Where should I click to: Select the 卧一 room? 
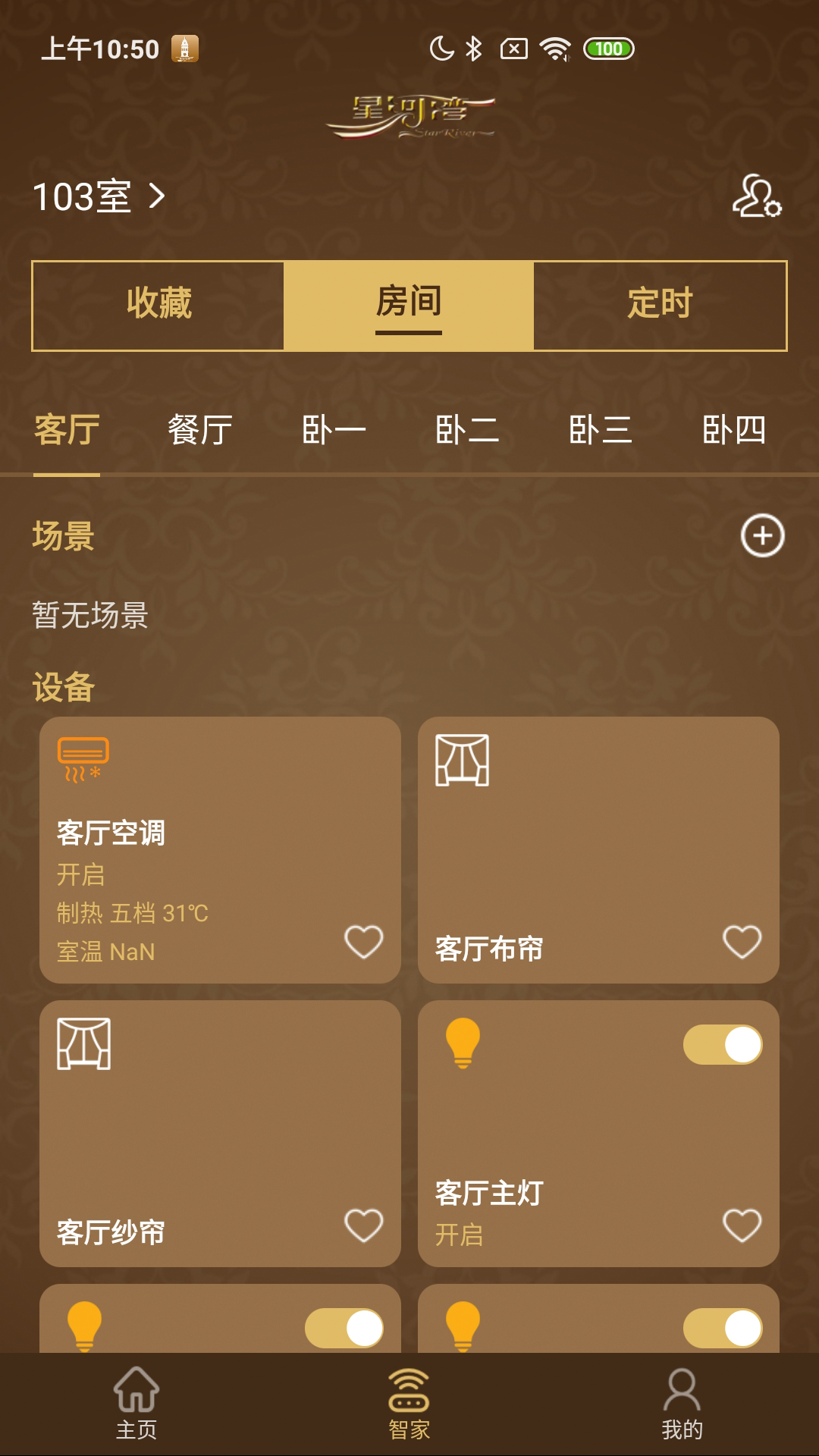335,429
